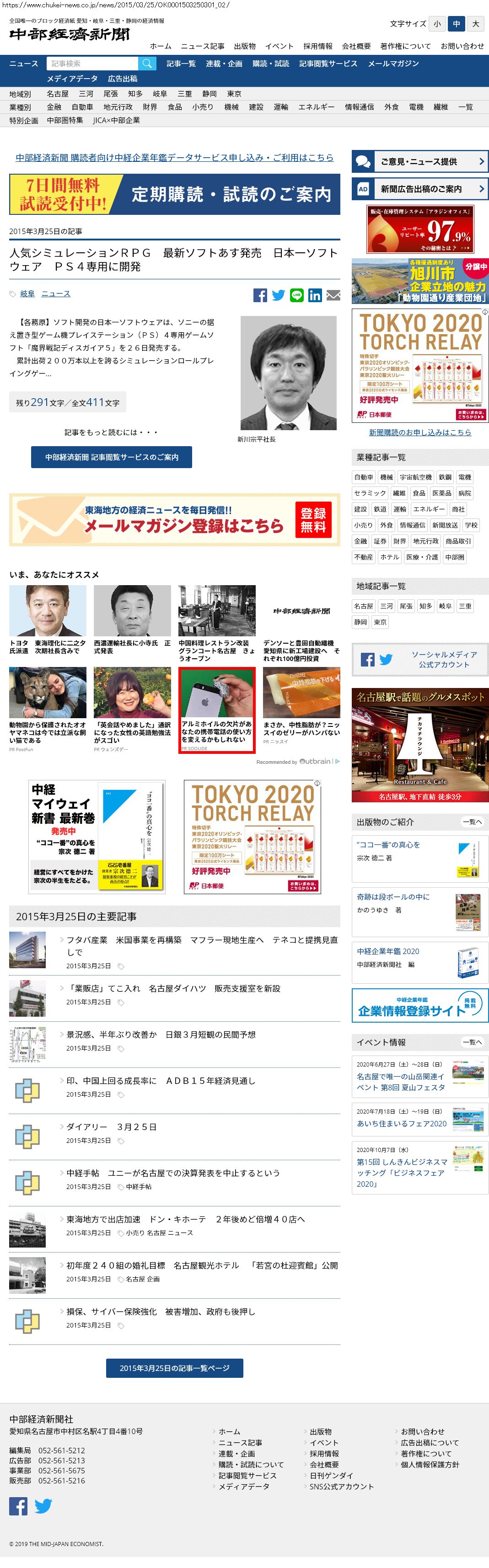Open 2015年3月25日の記事一覧ページ button
This screenshot has width=489, height=1568.
pos(174,1368)
